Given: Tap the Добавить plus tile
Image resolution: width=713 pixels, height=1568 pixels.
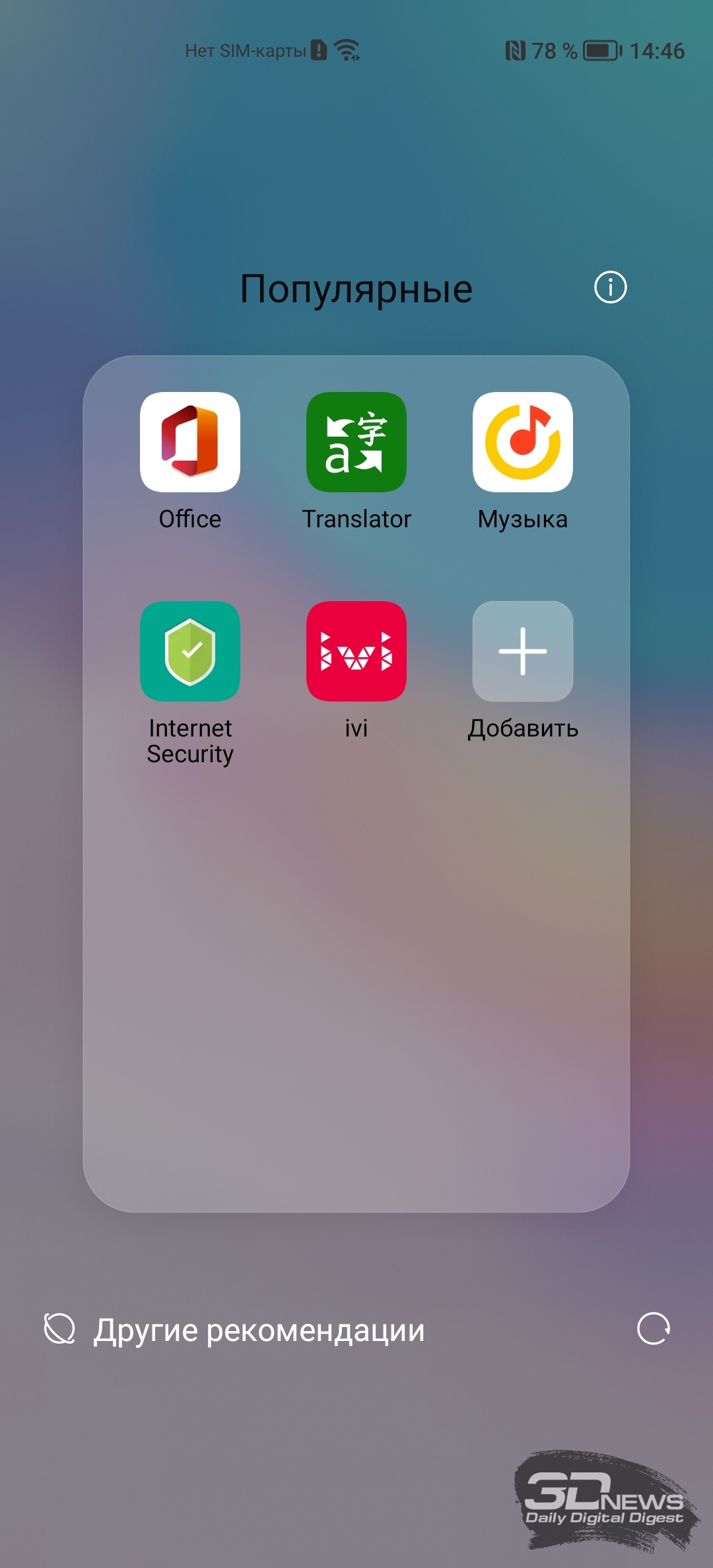Looking at the screenshot, I should 523,651.
